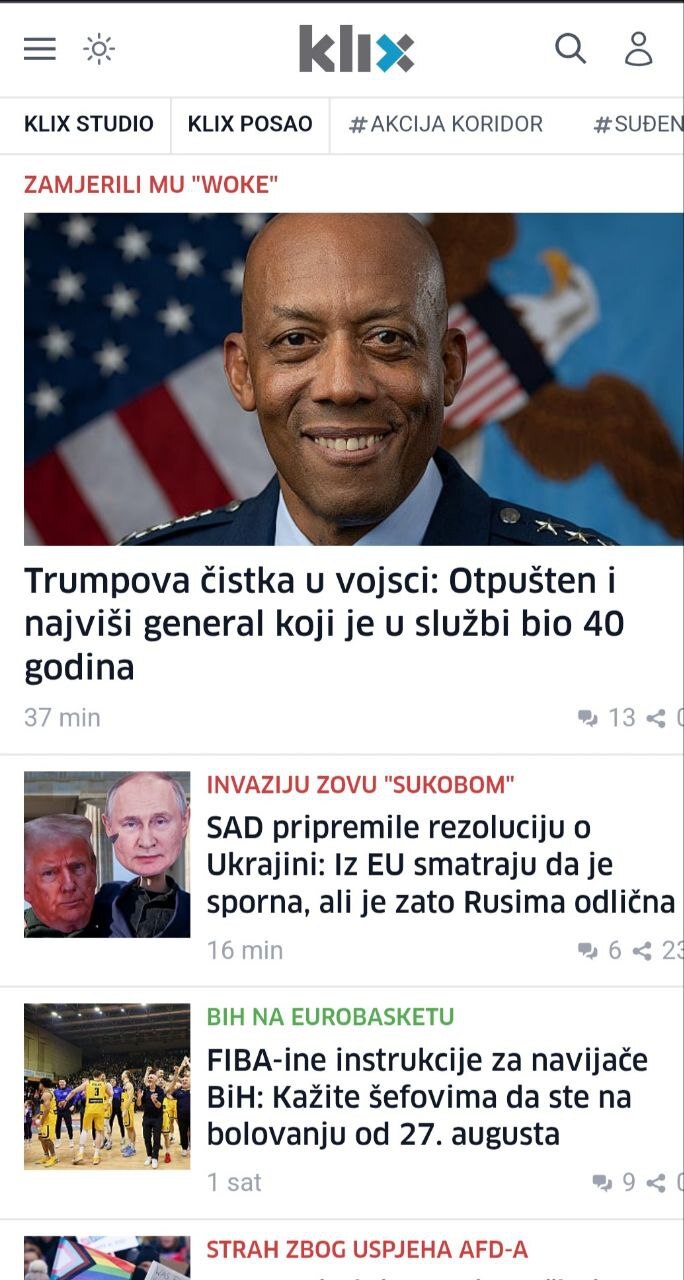View comments on the FIBA-ine instrukcije article
Image resolution: width=684 pixels, height=1280 pixels.
614,1182
